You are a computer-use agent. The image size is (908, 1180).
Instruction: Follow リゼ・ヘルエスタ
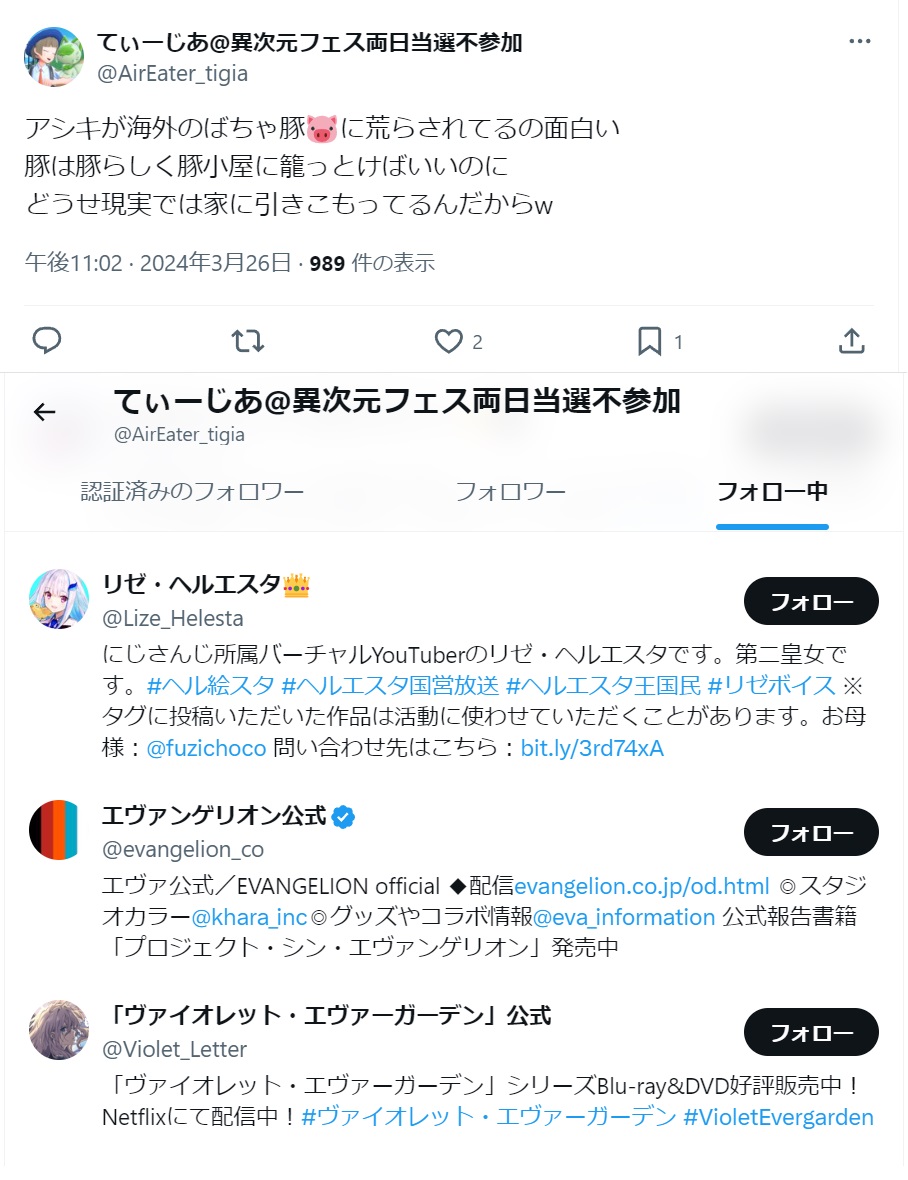coord(811,601)
